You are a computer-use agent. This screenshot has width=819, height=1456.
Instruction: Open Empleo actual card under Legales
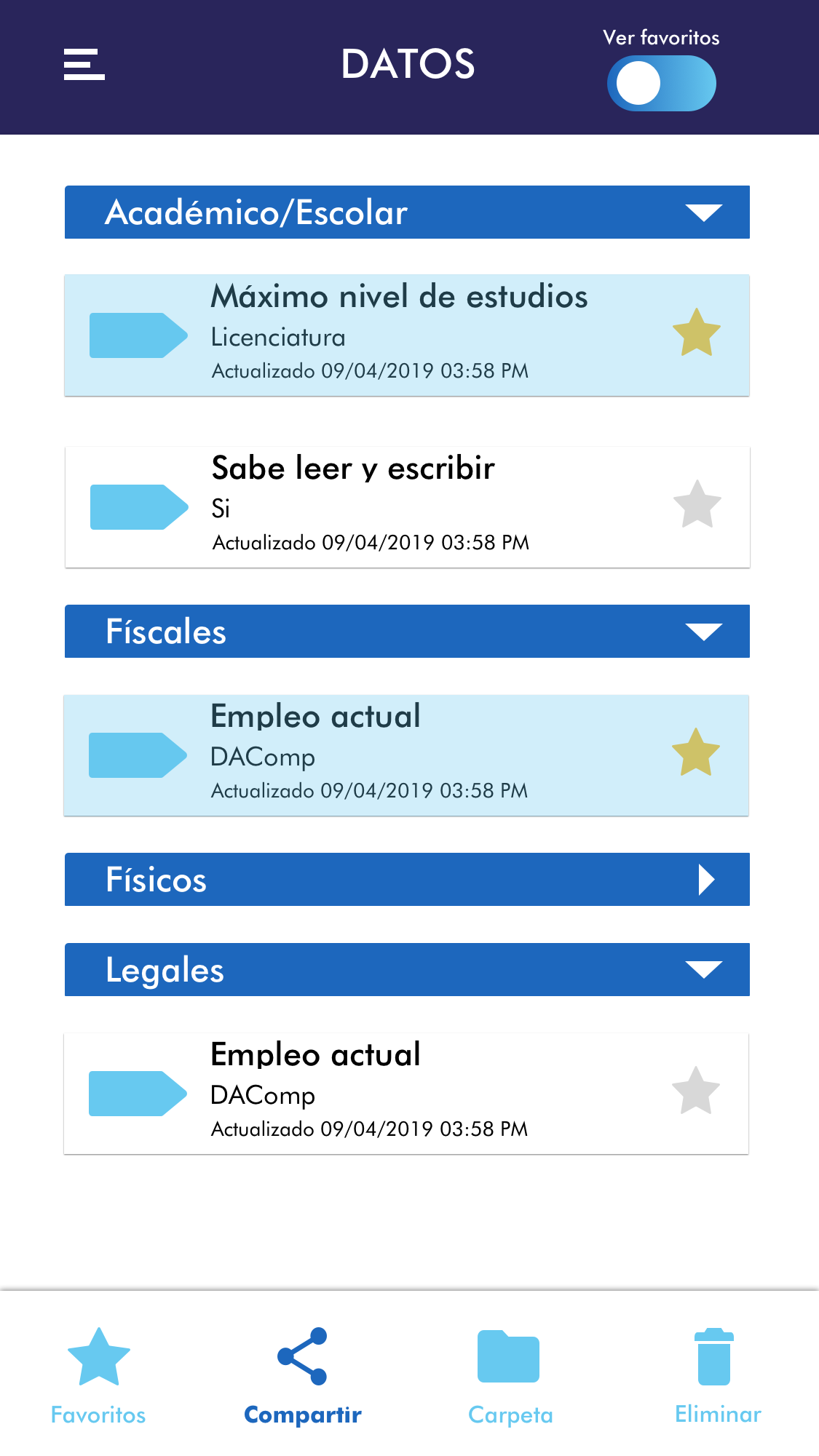coord(399,1094)
